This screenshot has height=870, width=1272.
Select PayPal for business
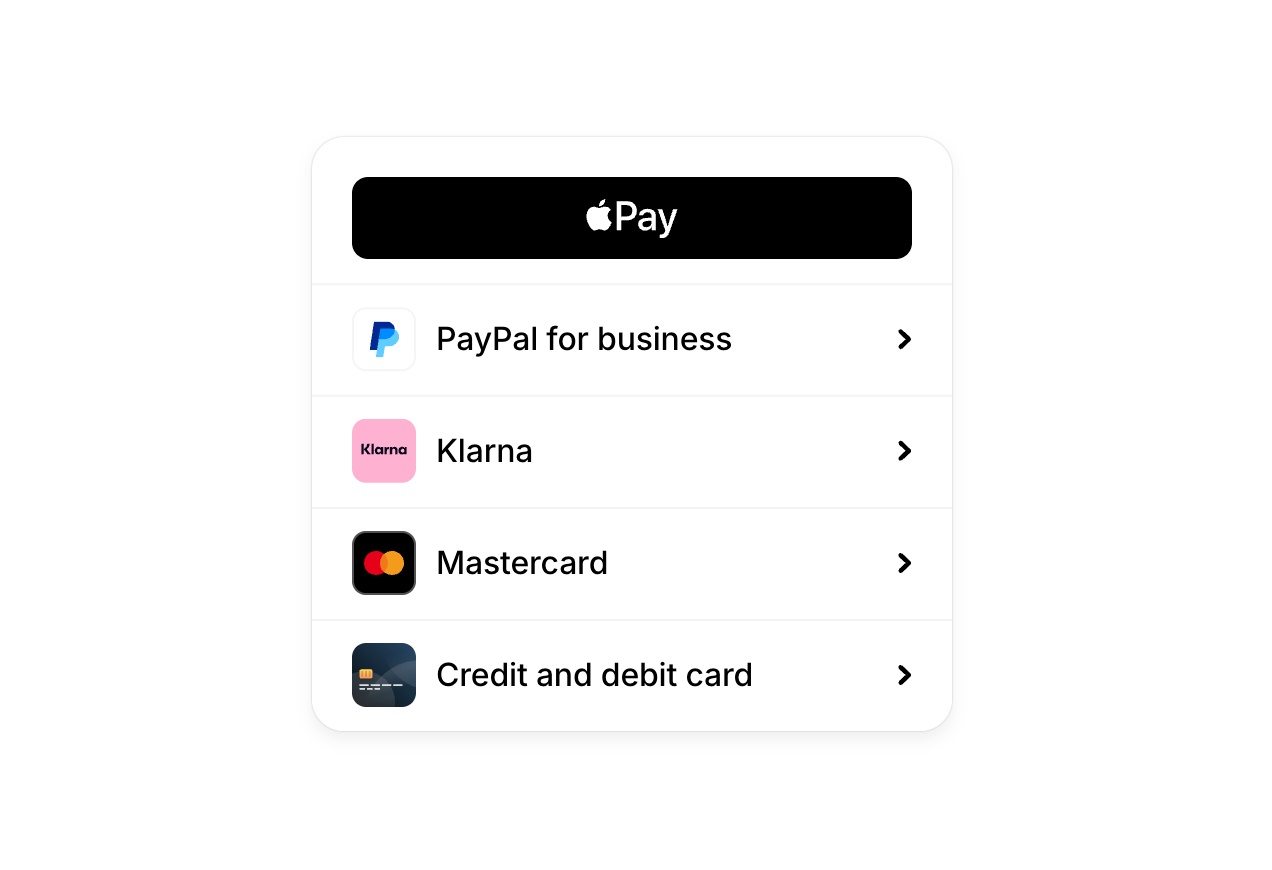coord(631,340)
